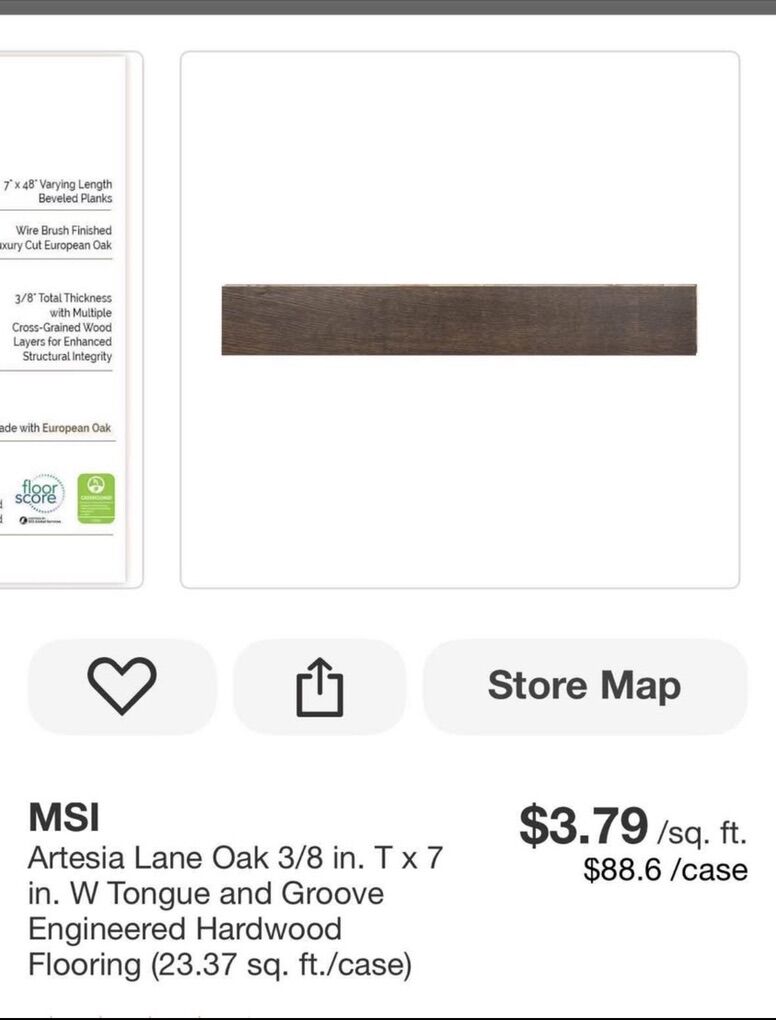Open the Store Map

pyautogui.click(x=584, y=686)
